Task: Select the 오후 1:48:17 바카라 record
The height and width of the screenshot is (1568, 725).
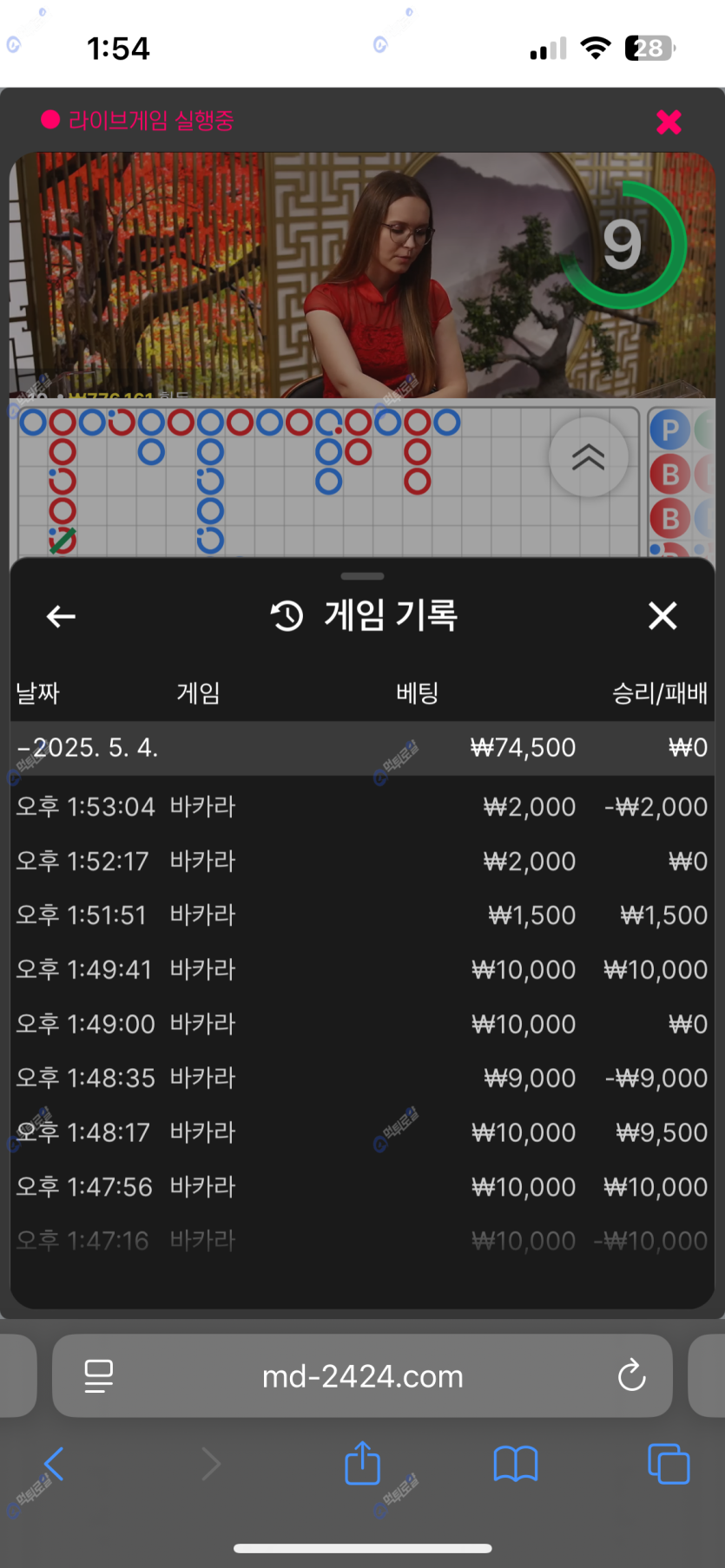Action: pos(361,1132)
